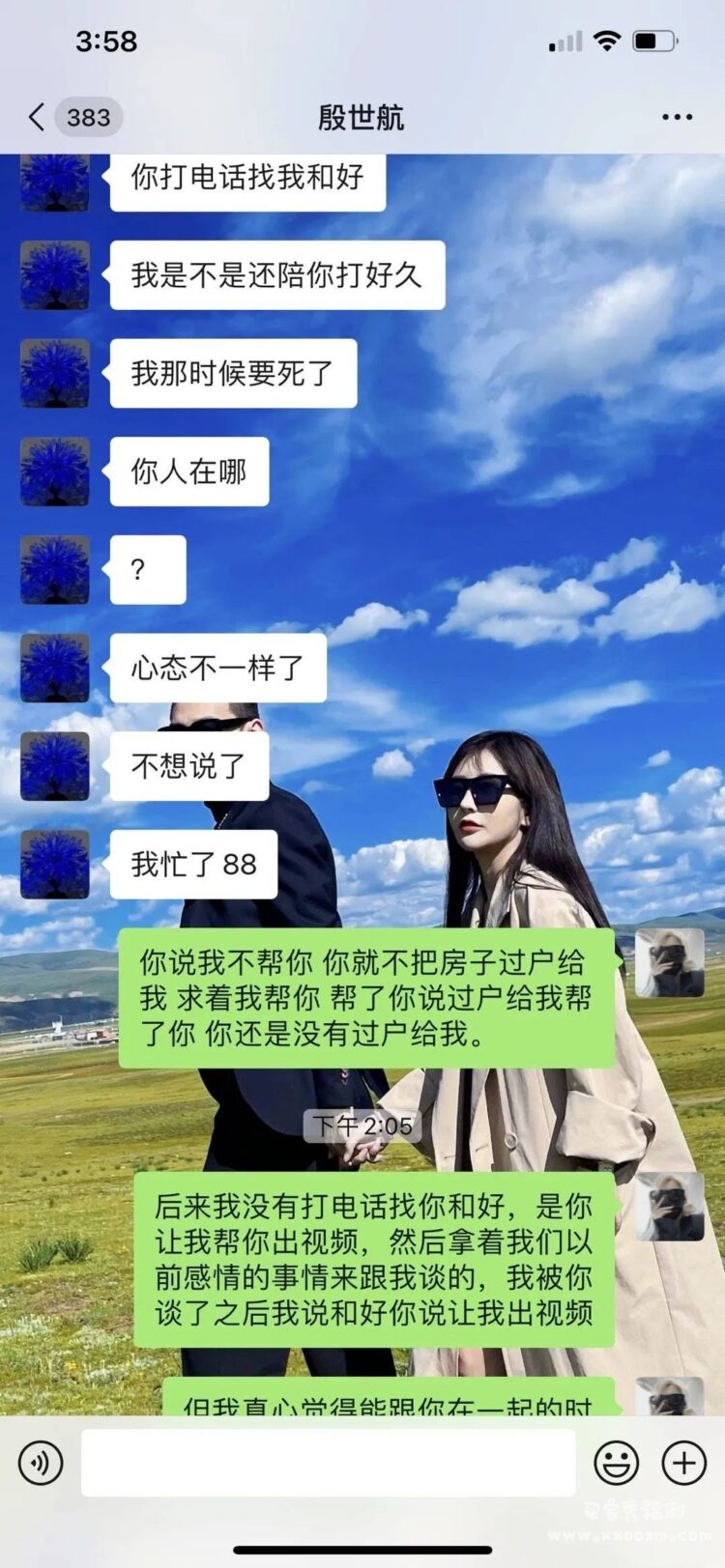The height and width of the screenshot is (1568, 725).
Task: Open my avatar beside 你说我不帮你 message
Action: click(670, 963)
